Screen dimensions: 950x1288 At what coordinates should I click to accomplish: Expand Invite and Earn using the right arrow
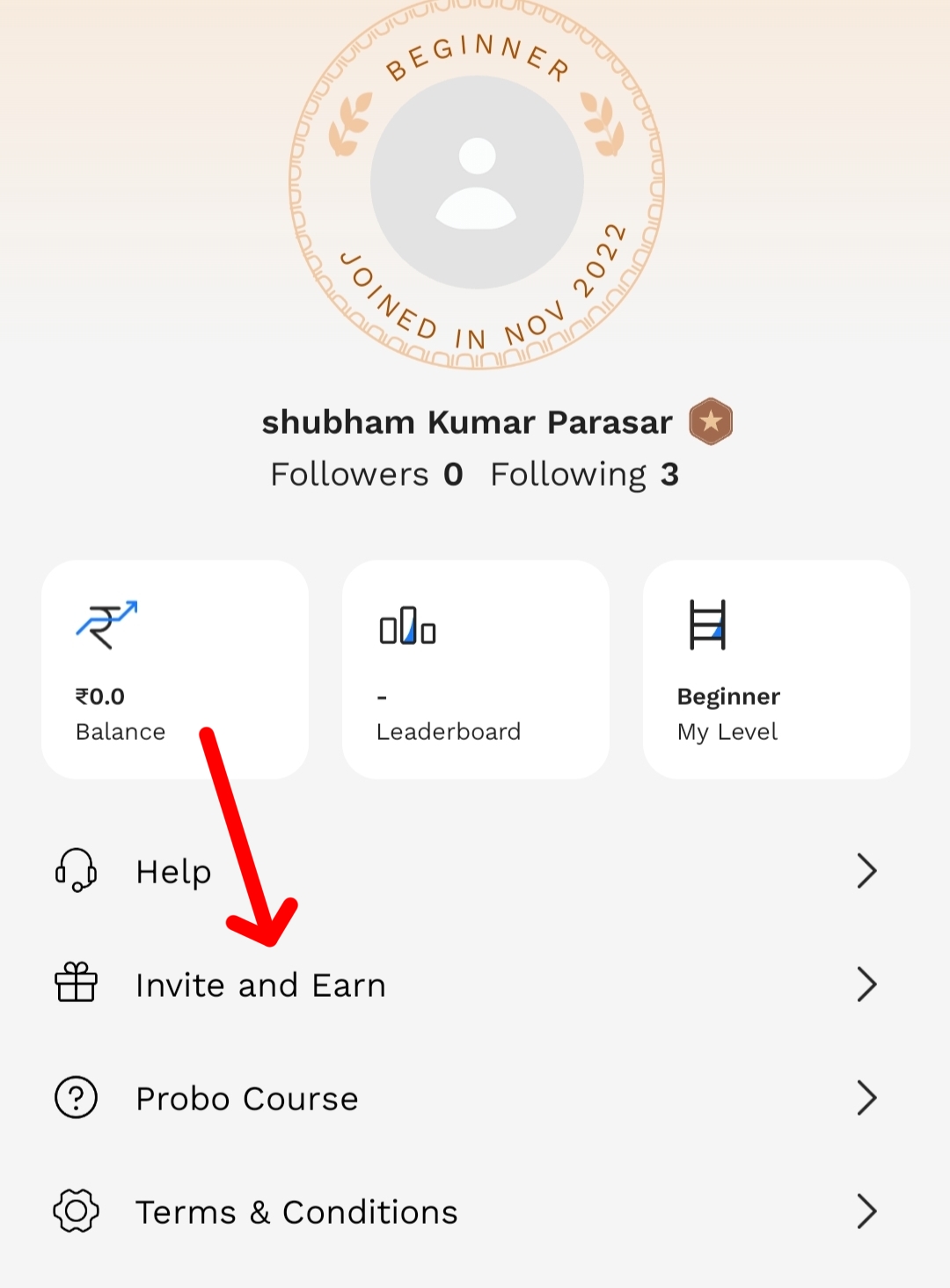pos(867,984)
